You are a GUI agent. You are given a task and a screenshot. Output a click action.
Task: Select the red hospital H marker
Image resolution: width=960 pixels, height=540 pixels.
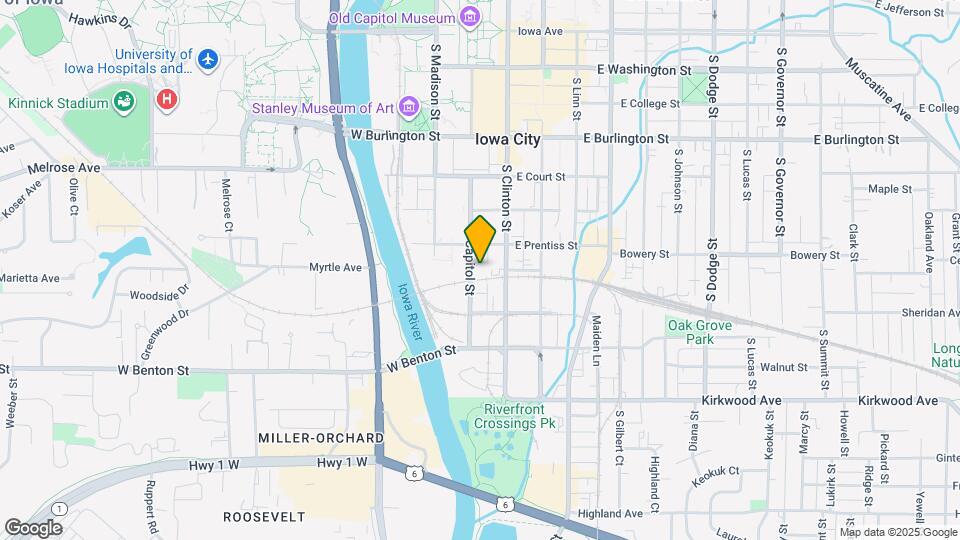(167, 100)
